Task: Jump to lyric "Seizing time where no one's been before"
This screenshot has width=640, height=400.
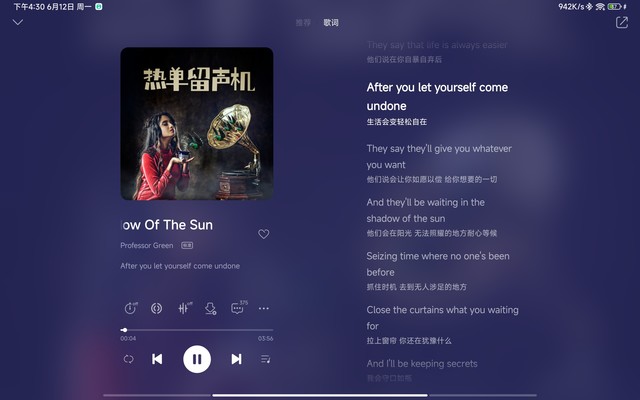Action: [x=437, y=263]
